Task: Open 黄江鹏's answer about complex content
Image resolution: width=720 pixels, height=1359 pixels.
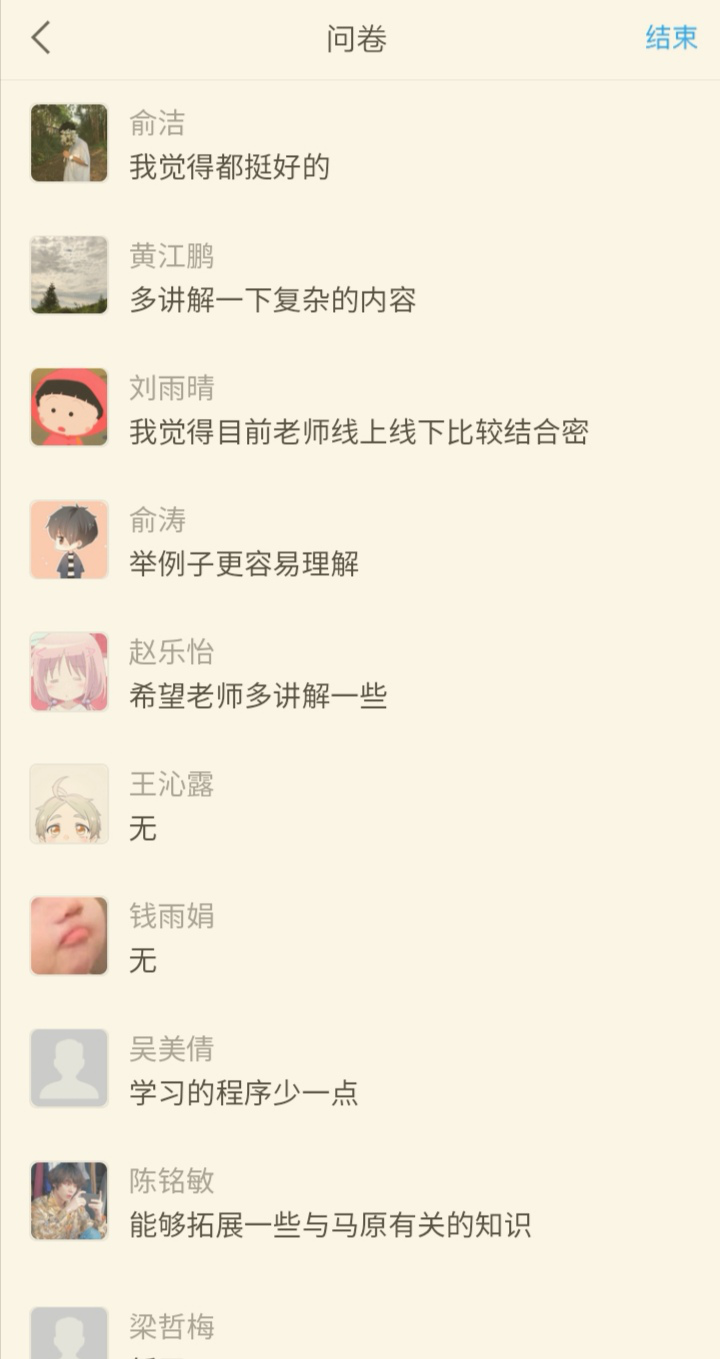Action: point(360,277)
